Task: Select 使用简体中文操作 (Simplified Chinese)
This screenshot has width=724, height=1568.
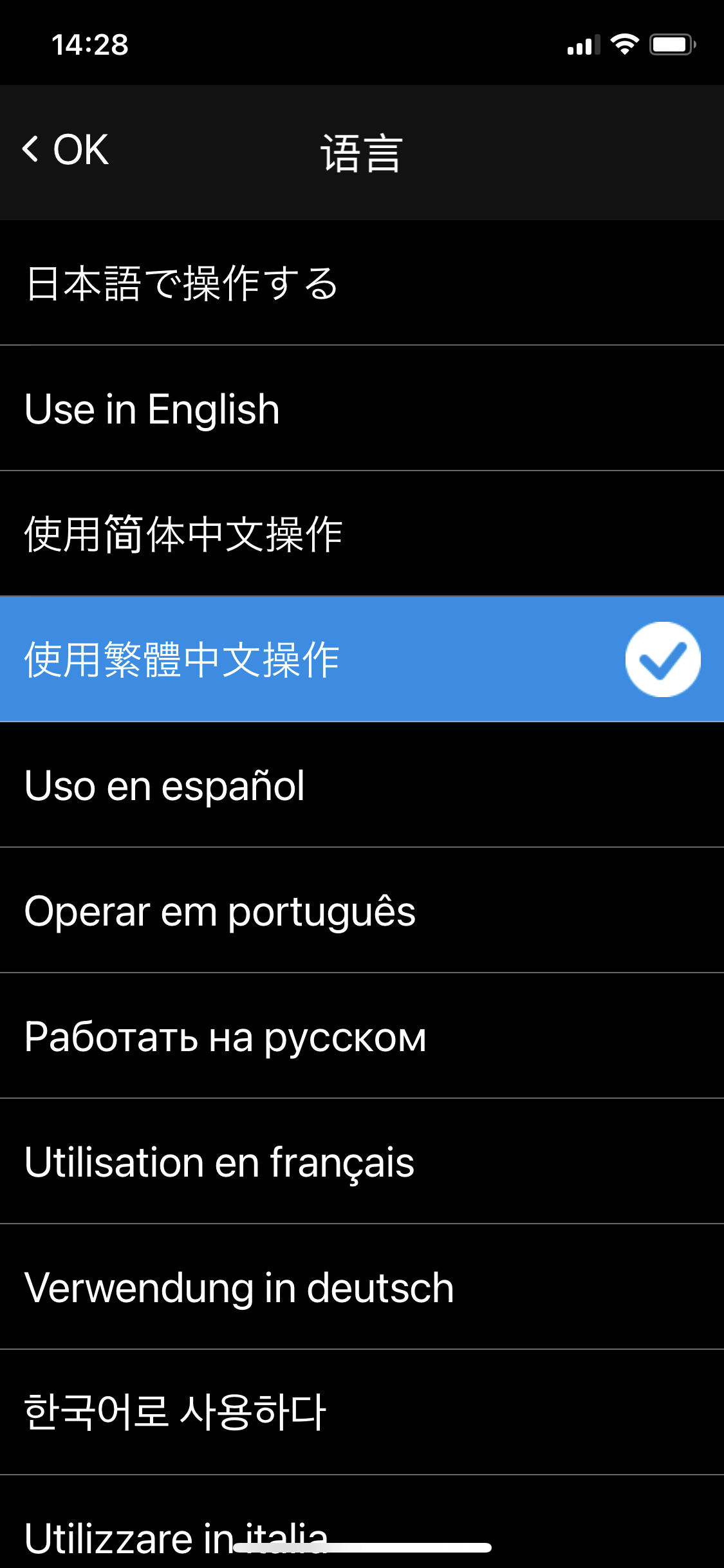Action: pos(257,532)
